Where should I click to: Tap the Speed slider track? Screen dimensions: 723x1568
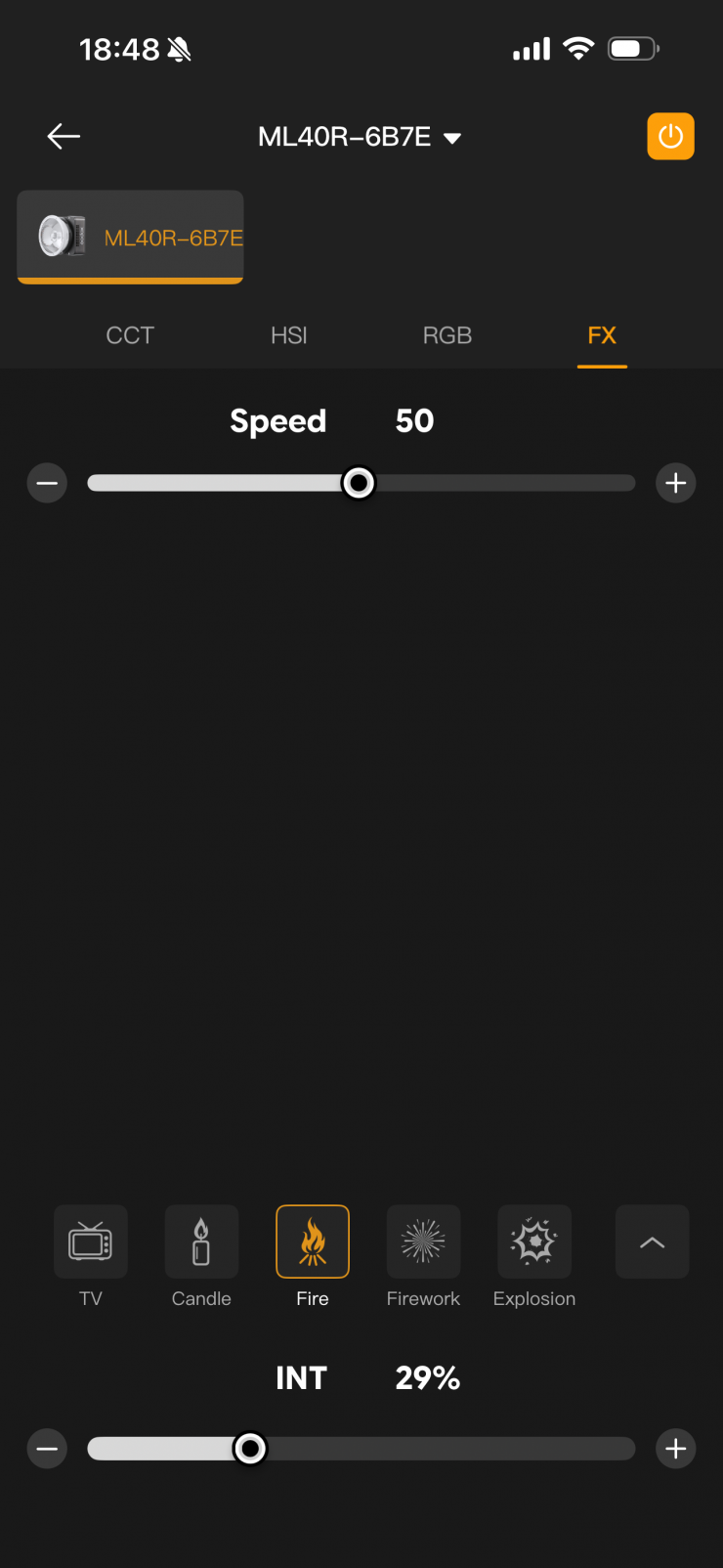click(361, 483)
